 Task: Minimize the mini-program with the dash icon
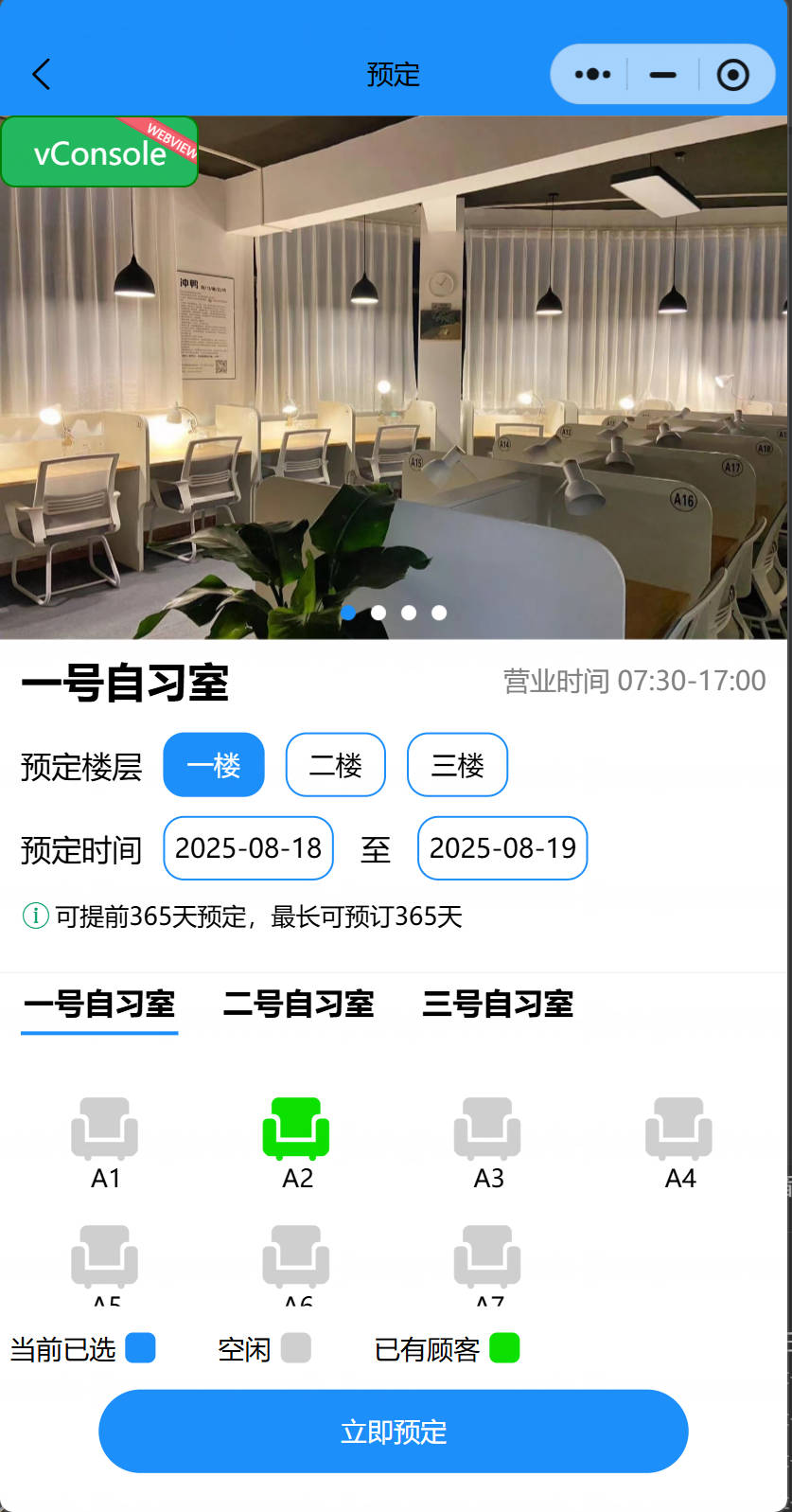coord(663,74)
